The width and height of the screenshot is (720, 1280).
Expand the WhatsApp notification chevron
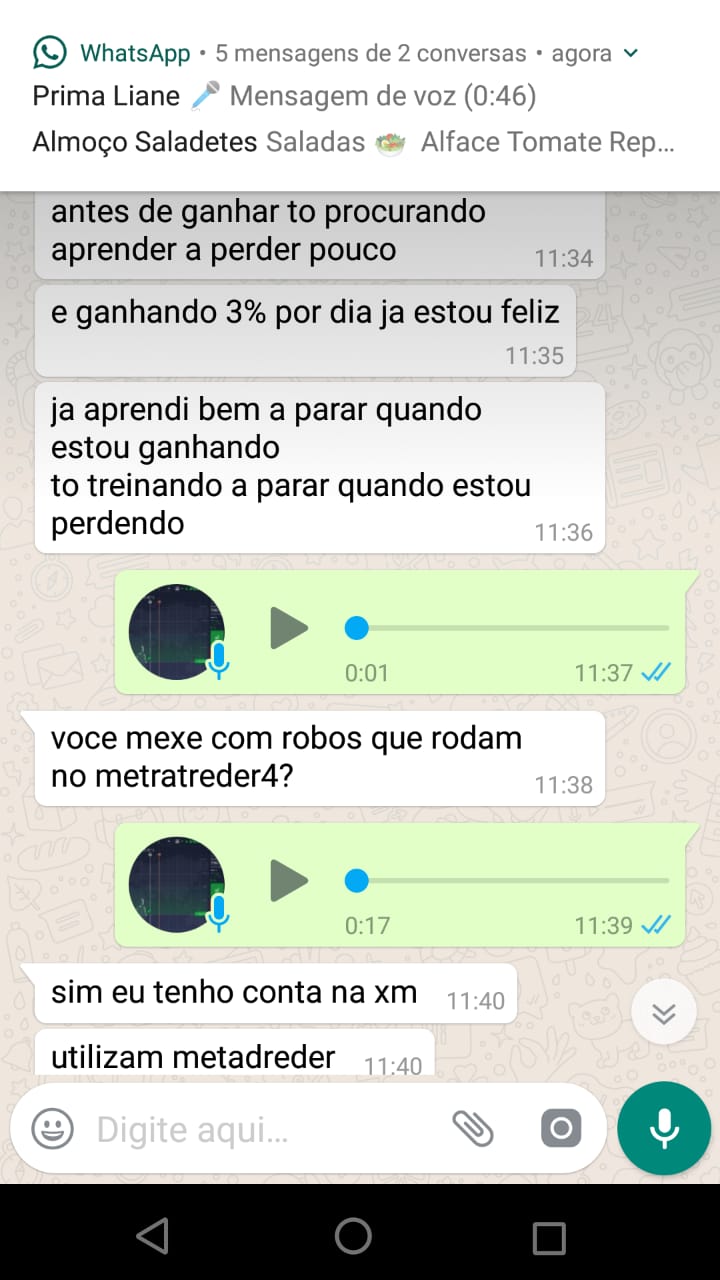[630, 53]
